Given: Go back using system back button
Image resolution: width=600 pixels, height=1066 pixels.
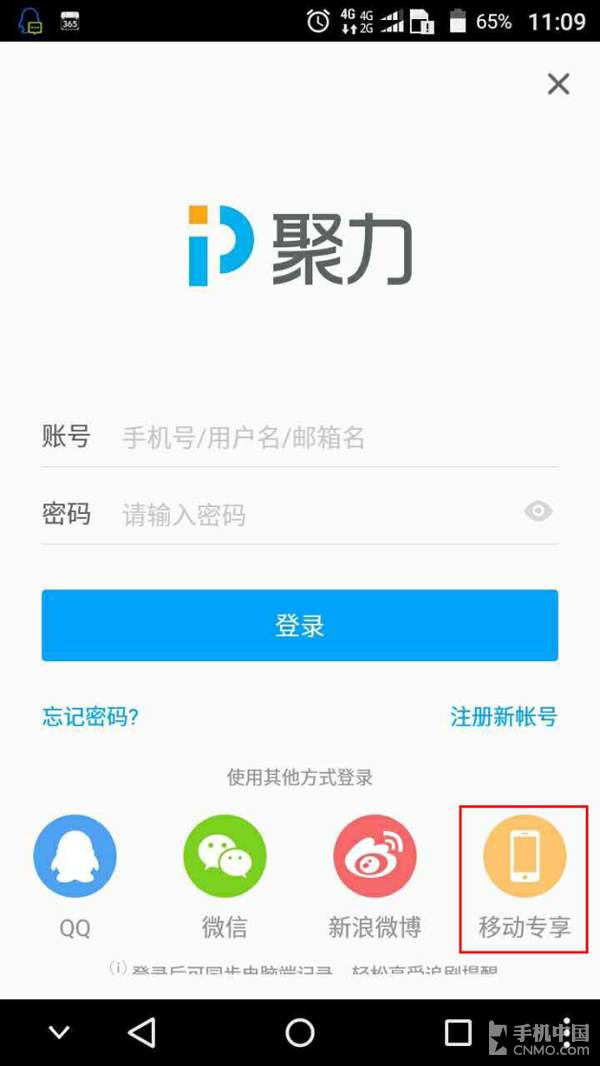Looking at the screenshot, I should coord(142,1032).
